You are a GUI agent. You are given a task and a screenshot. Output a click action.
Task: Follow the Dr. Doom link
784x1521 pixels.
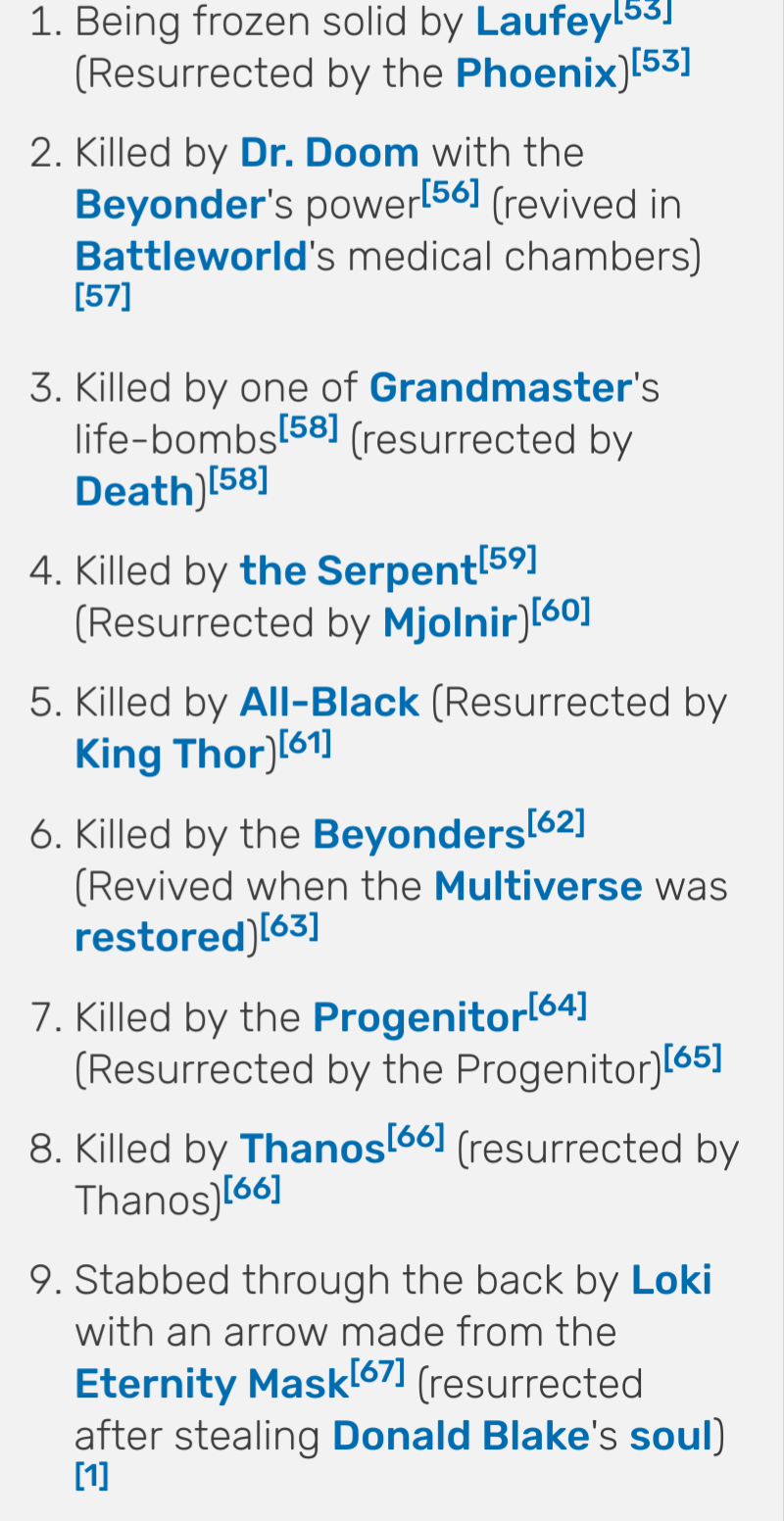[x=330, y=153]
